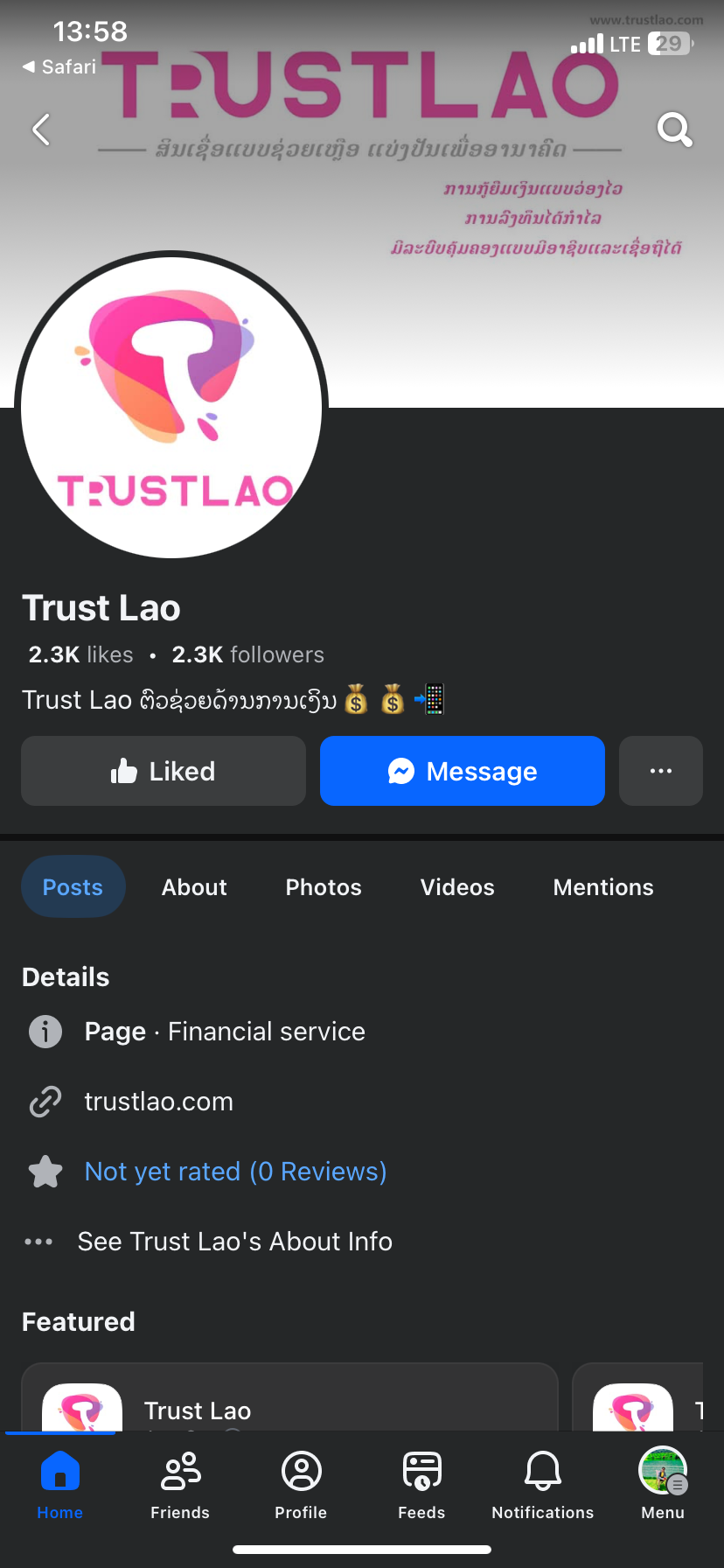Screen dimensions: 724x1568
Task: Message Trust Lao on Messenger
Action: tap(462, 771)
